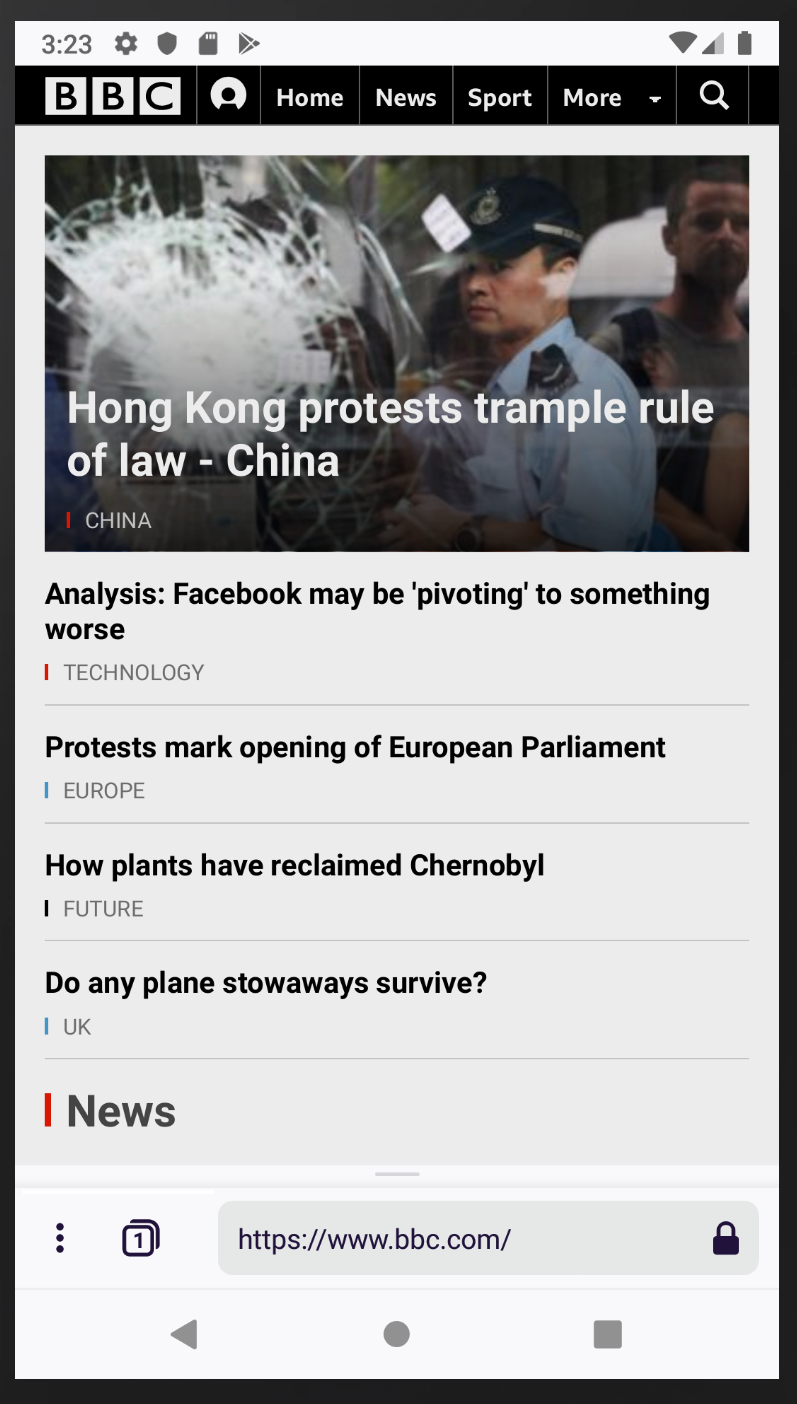Image resolution: width=797 pixels, height=1404 pixels.
Task: Read how plants reclaimed Chernobyl
Action: 295,865
